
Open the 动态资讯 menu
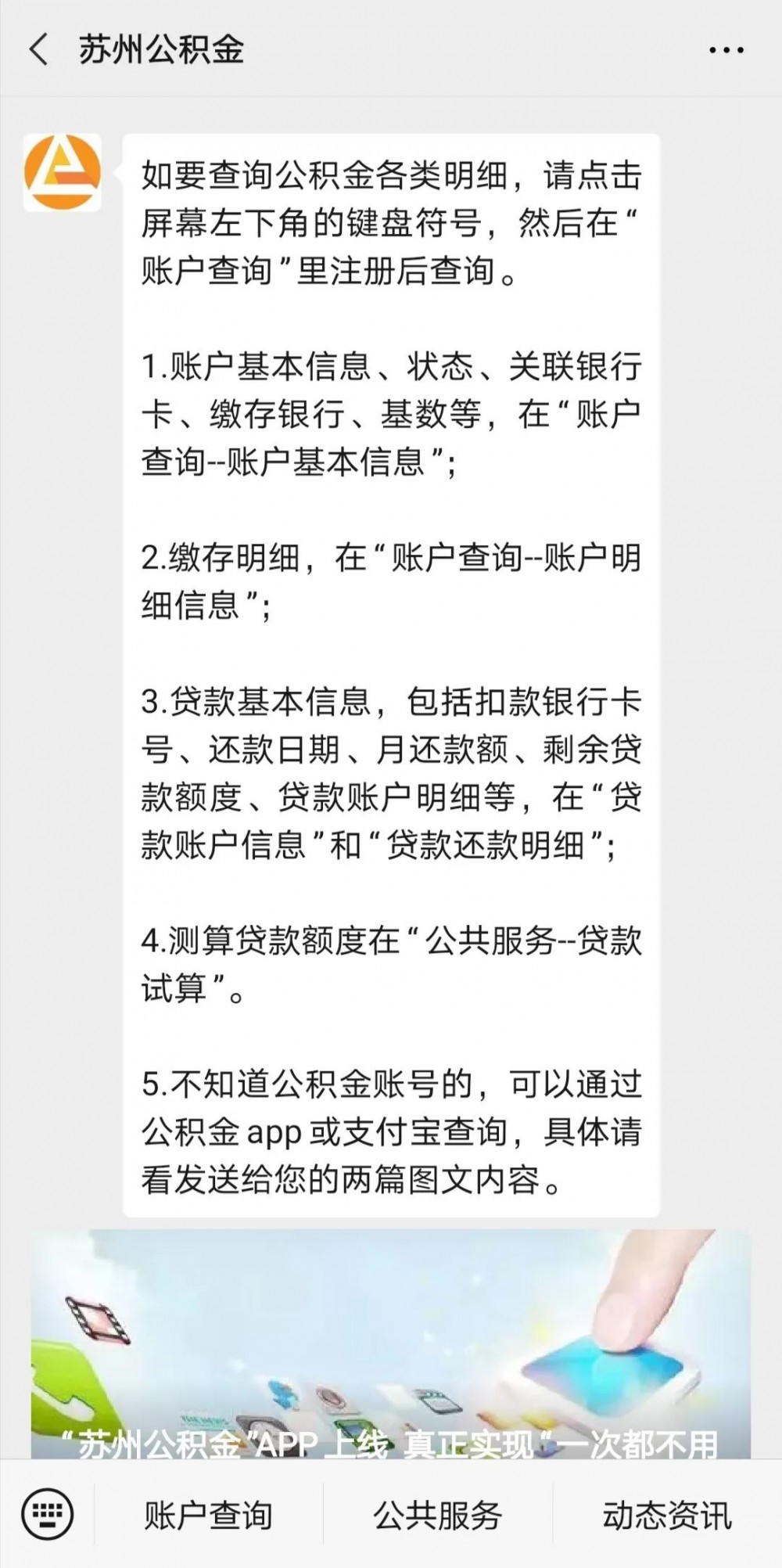[x=667, y=1515]
